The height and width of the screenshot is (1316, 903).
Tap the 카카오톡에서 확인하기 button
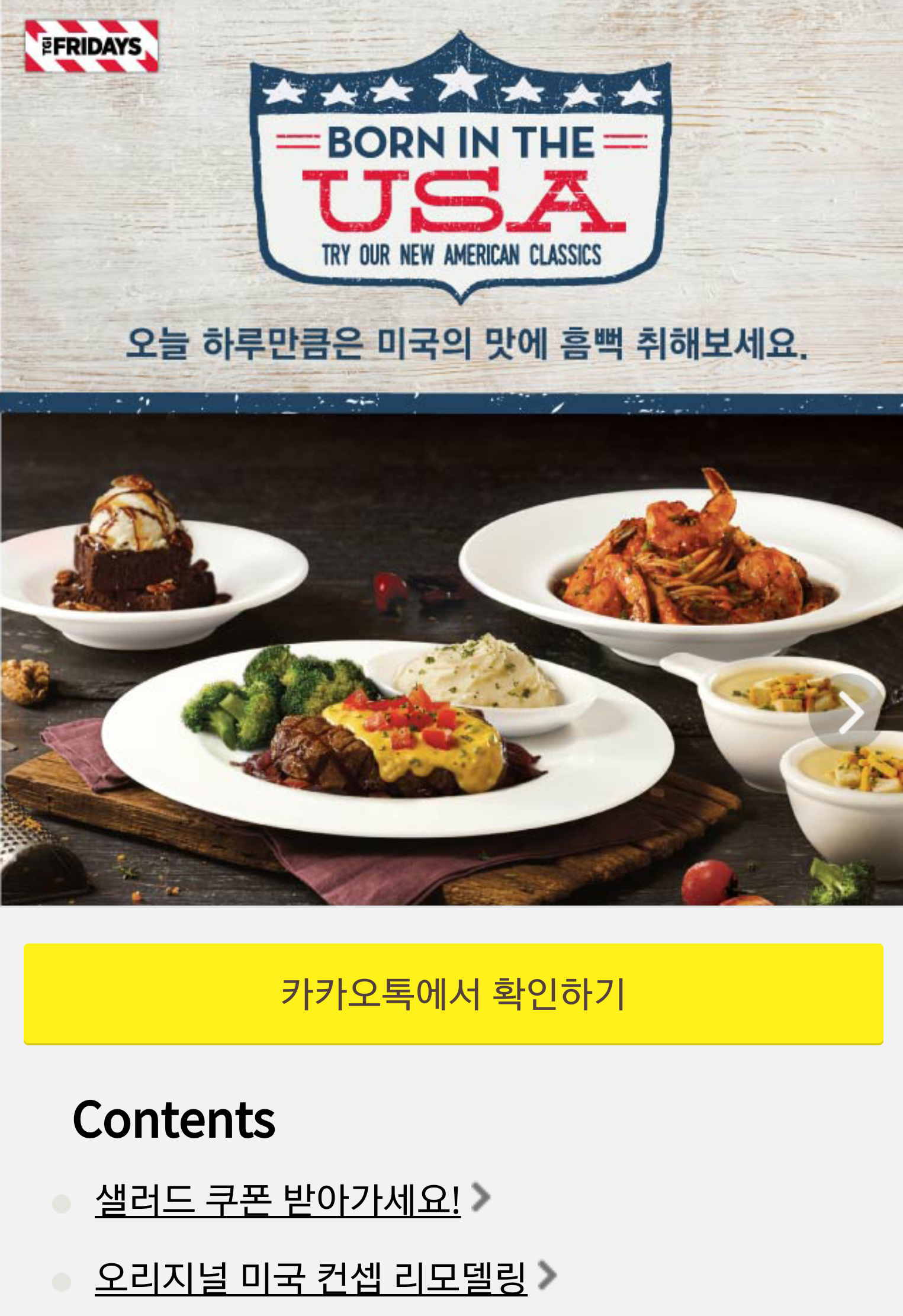453,993
